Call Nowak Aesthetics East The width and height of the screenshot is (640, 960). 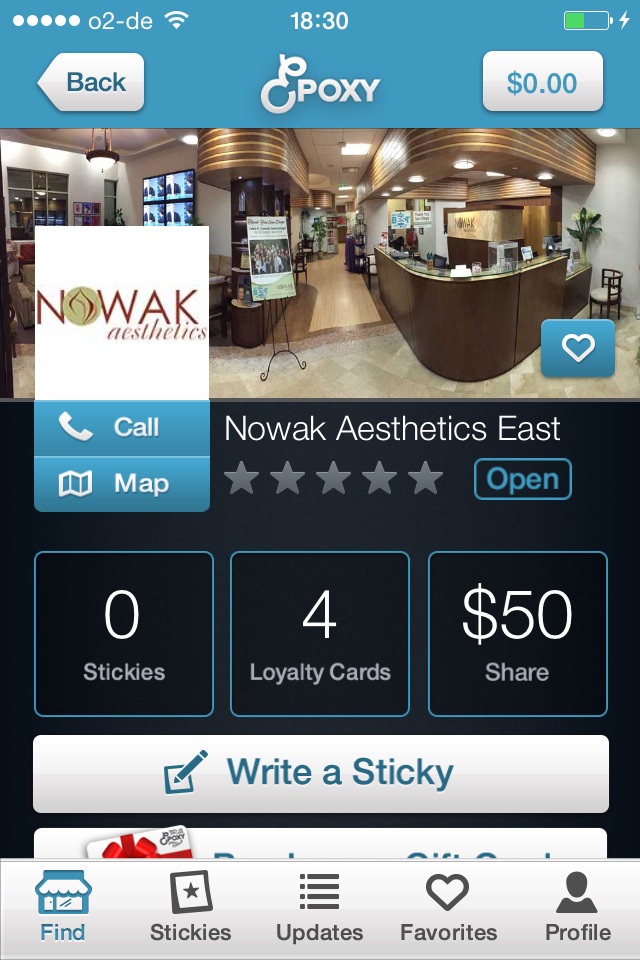122,428
